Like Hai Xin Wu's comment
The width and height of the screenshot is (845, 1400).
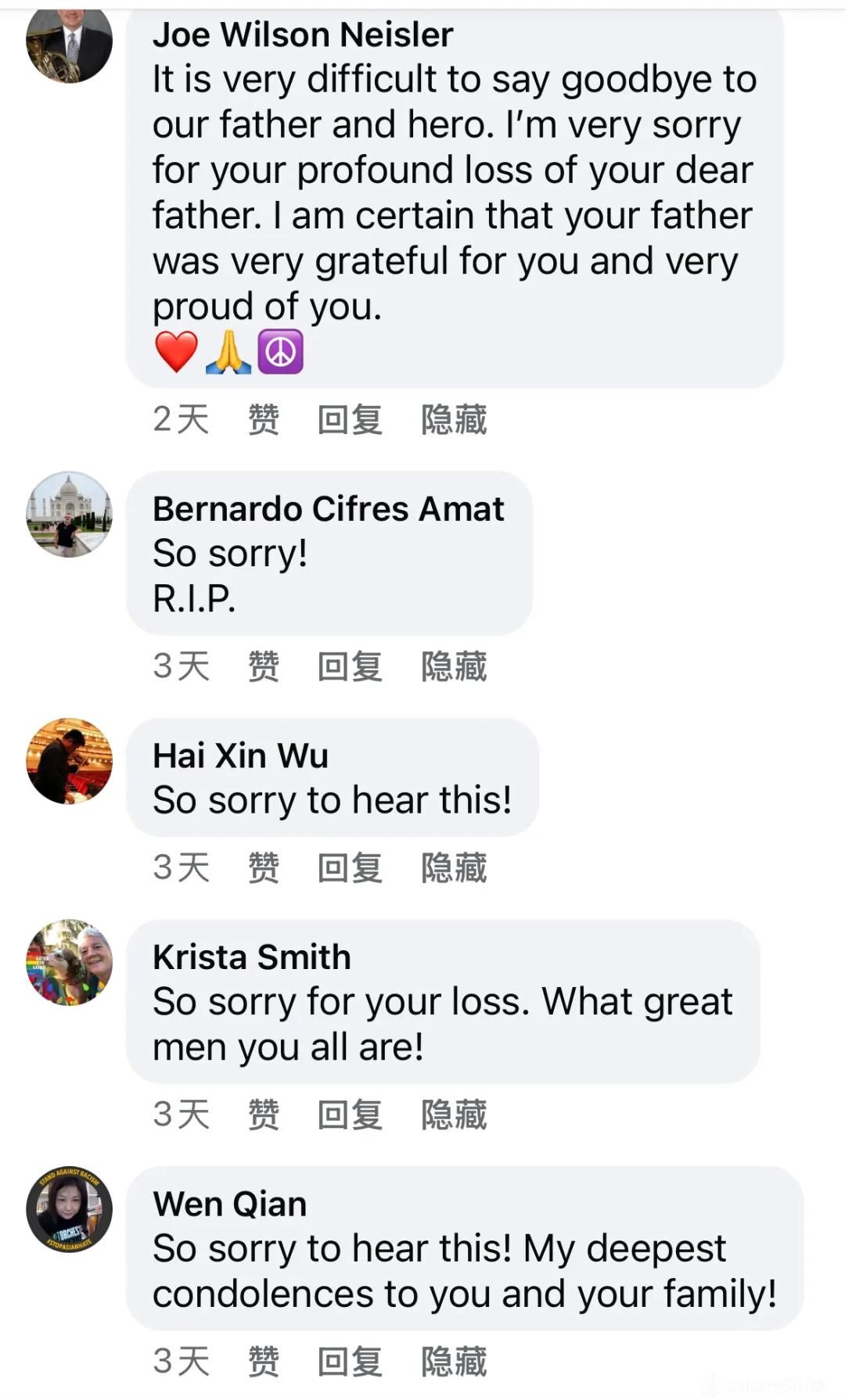263,867
